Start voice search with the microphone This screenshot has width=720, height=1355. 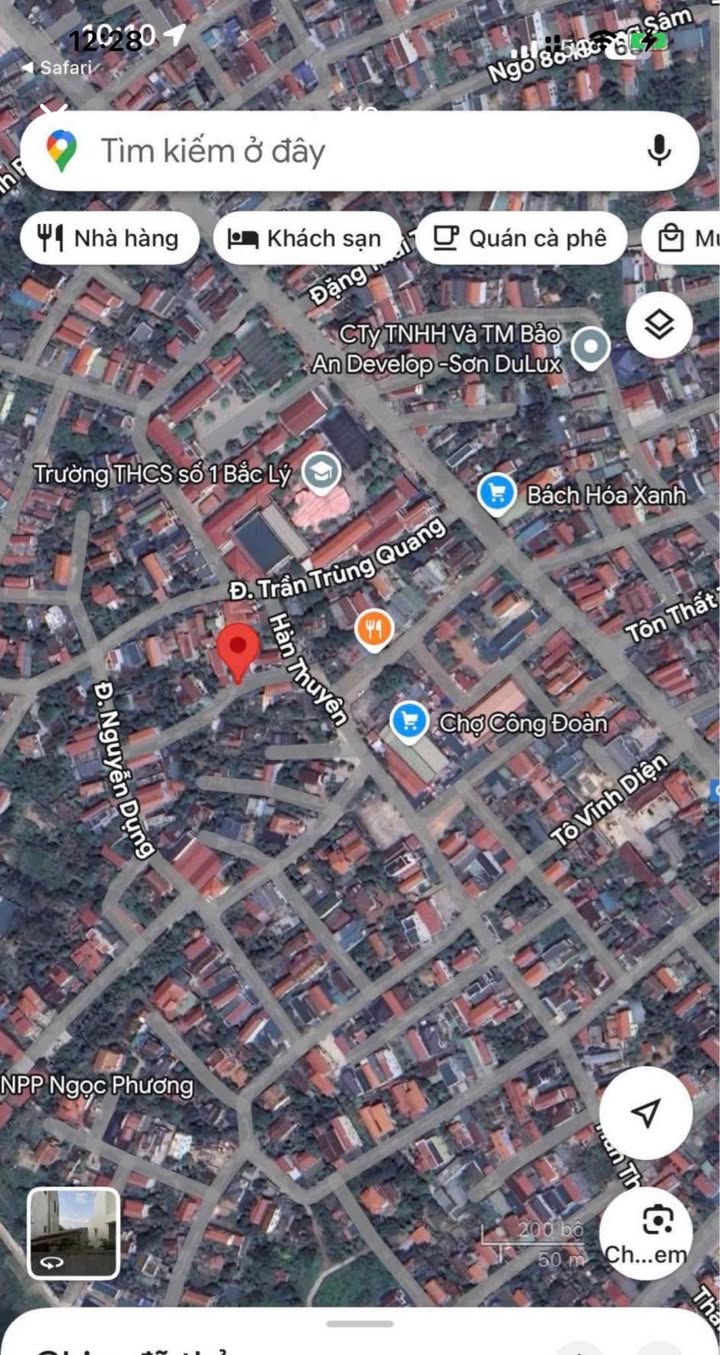tap(658, 151)
